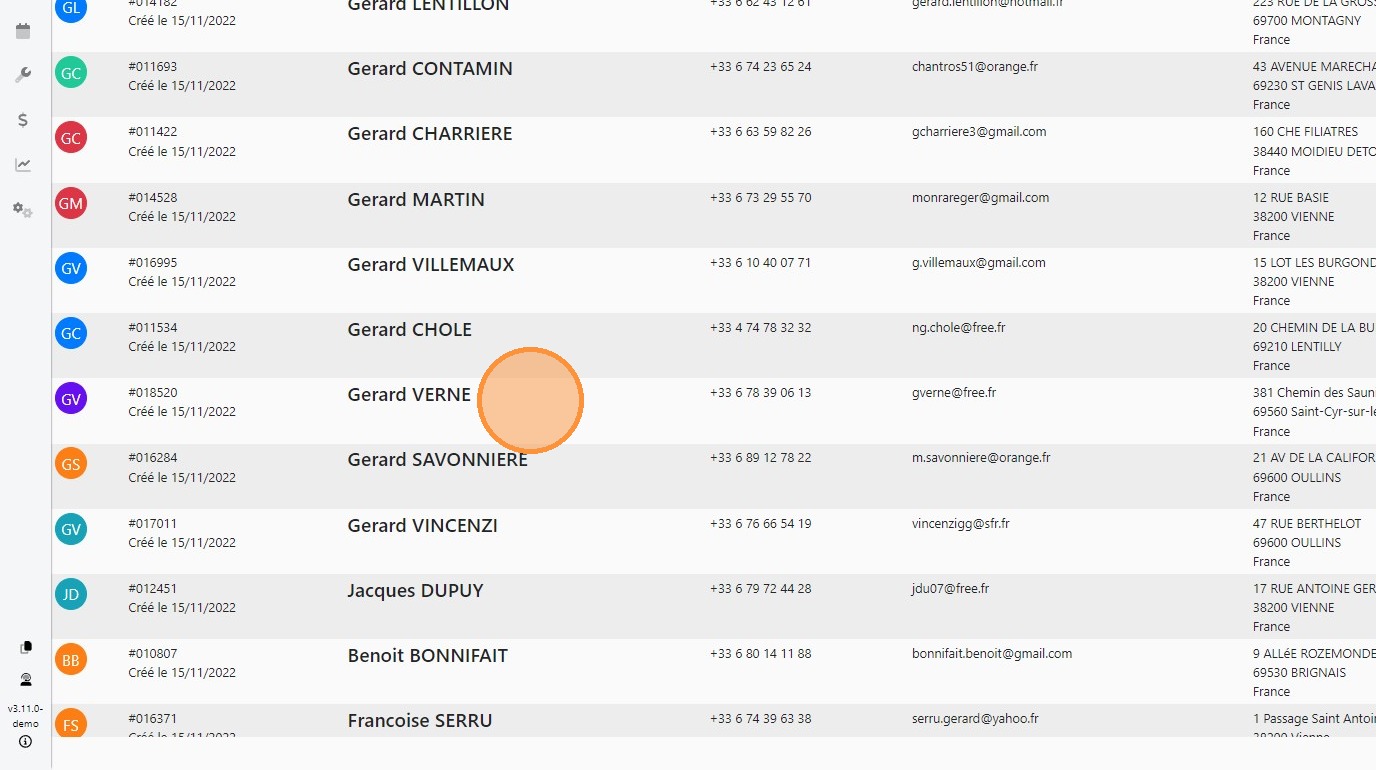Open client Gerard CONTAMIN
The image size is (1376, 770).
[430, 69]
